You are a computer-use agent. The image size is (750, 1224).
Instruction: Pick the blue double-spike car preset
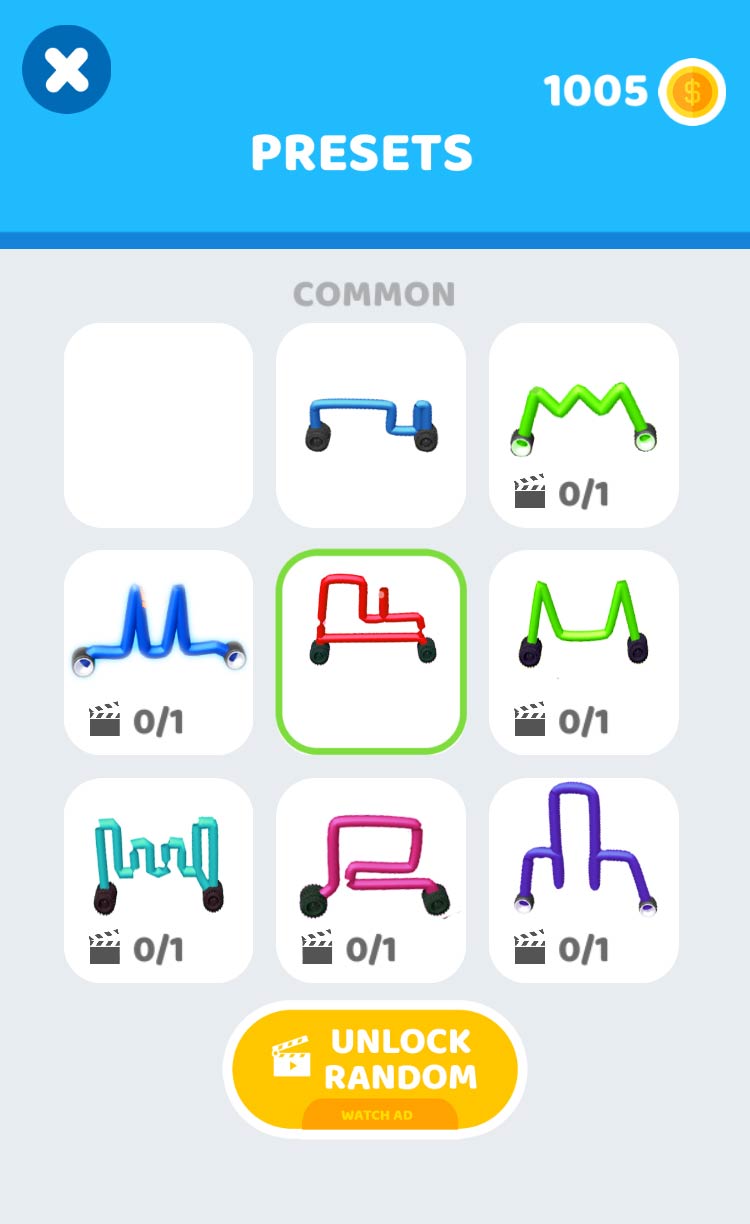click(x=158, y=652)
